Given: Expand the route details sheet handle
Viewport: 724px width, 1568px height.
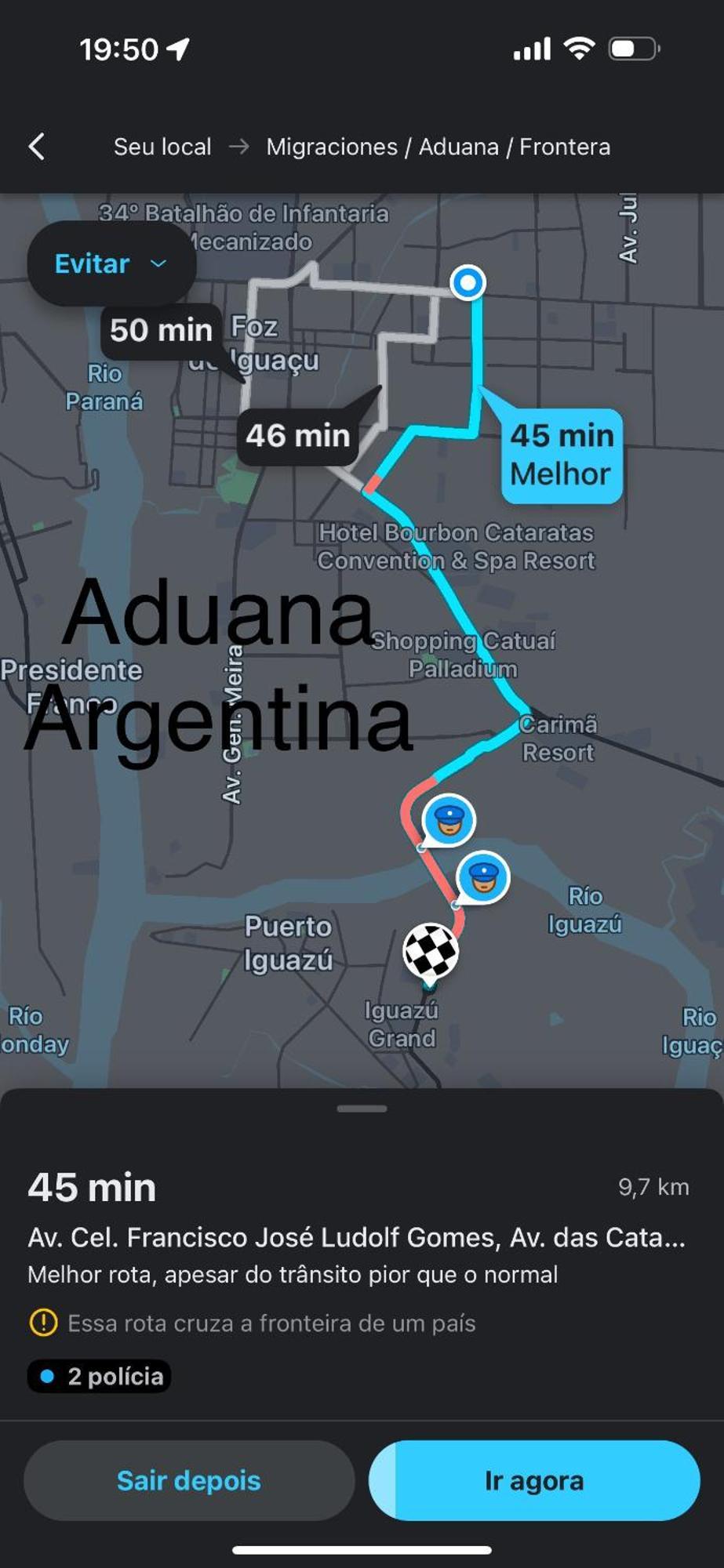Looking at the screenshot, I should 362,1109.
